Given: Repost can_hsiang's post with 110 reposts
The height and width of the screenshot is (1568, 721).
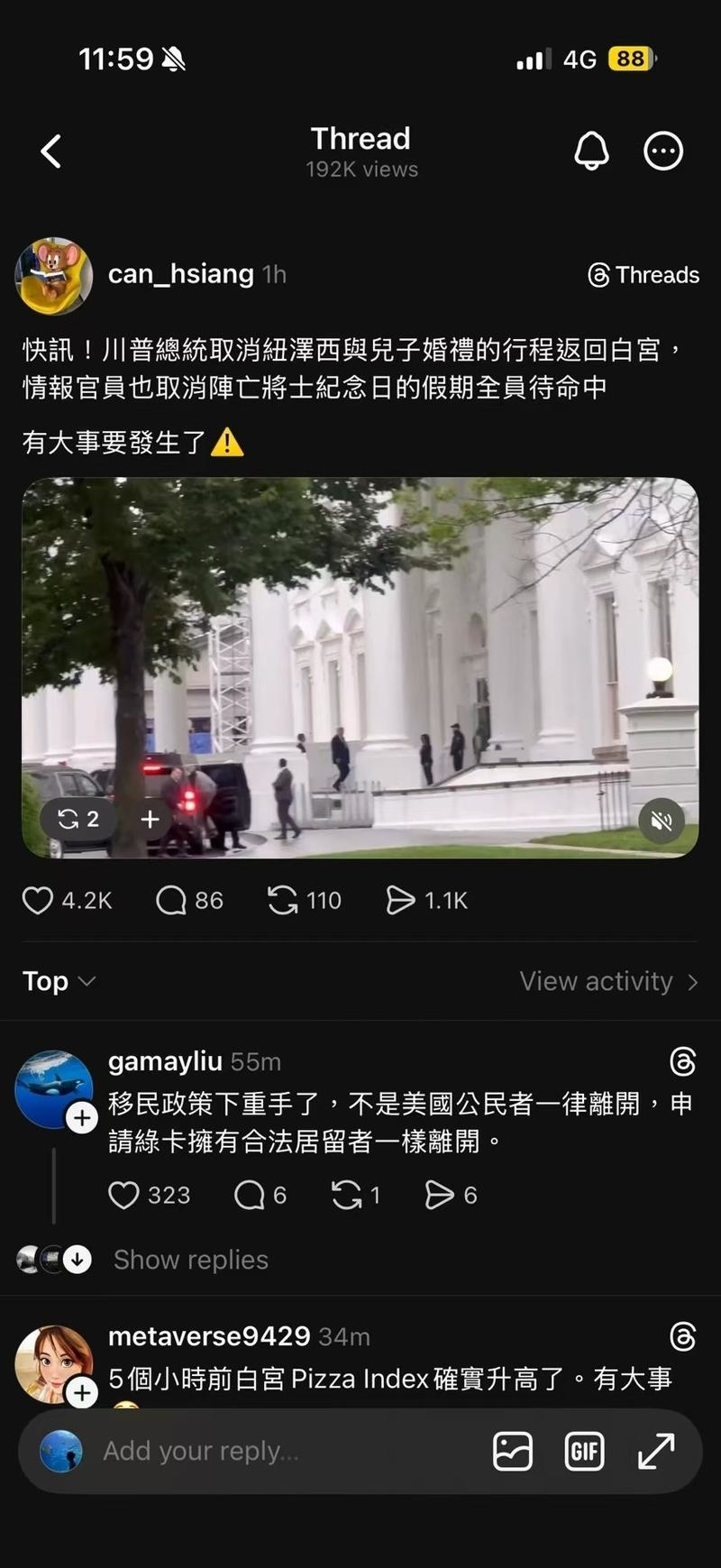Looking at the screenshot, I should 305,900.
